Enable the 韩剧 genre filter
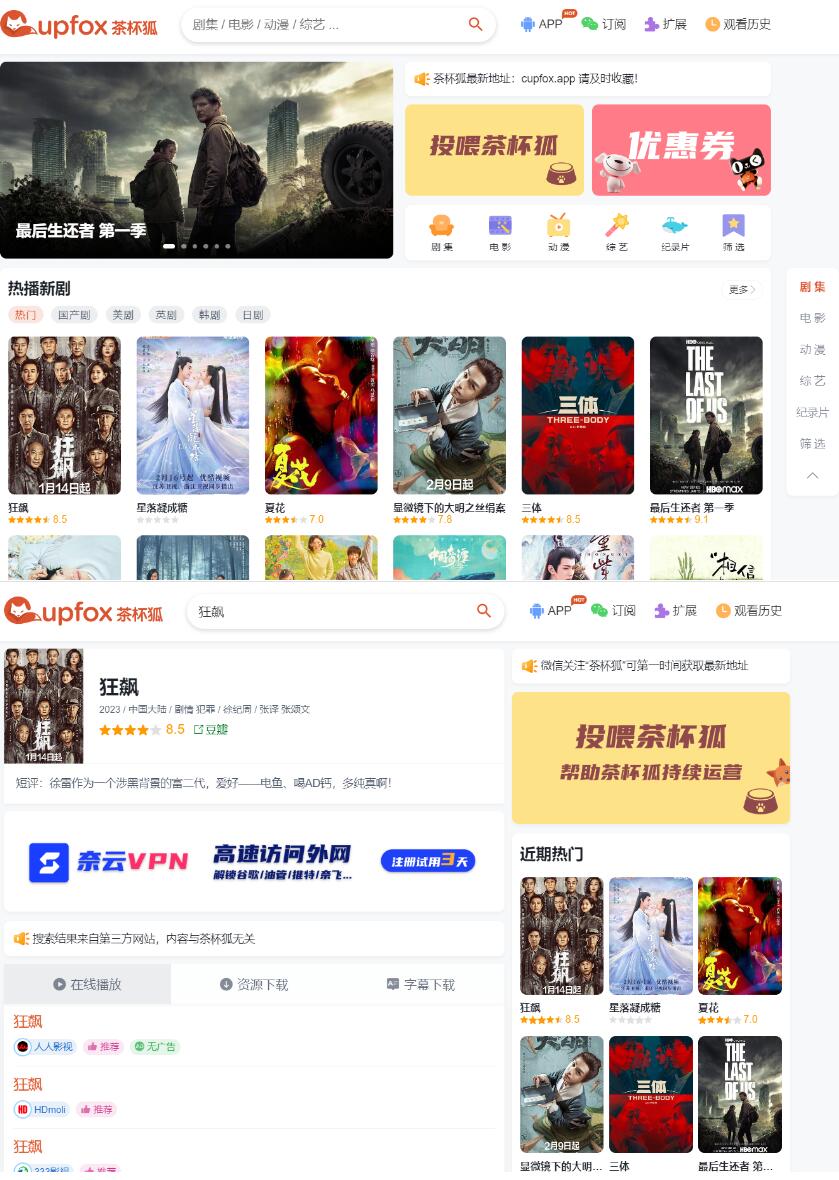 click(208, 314)
